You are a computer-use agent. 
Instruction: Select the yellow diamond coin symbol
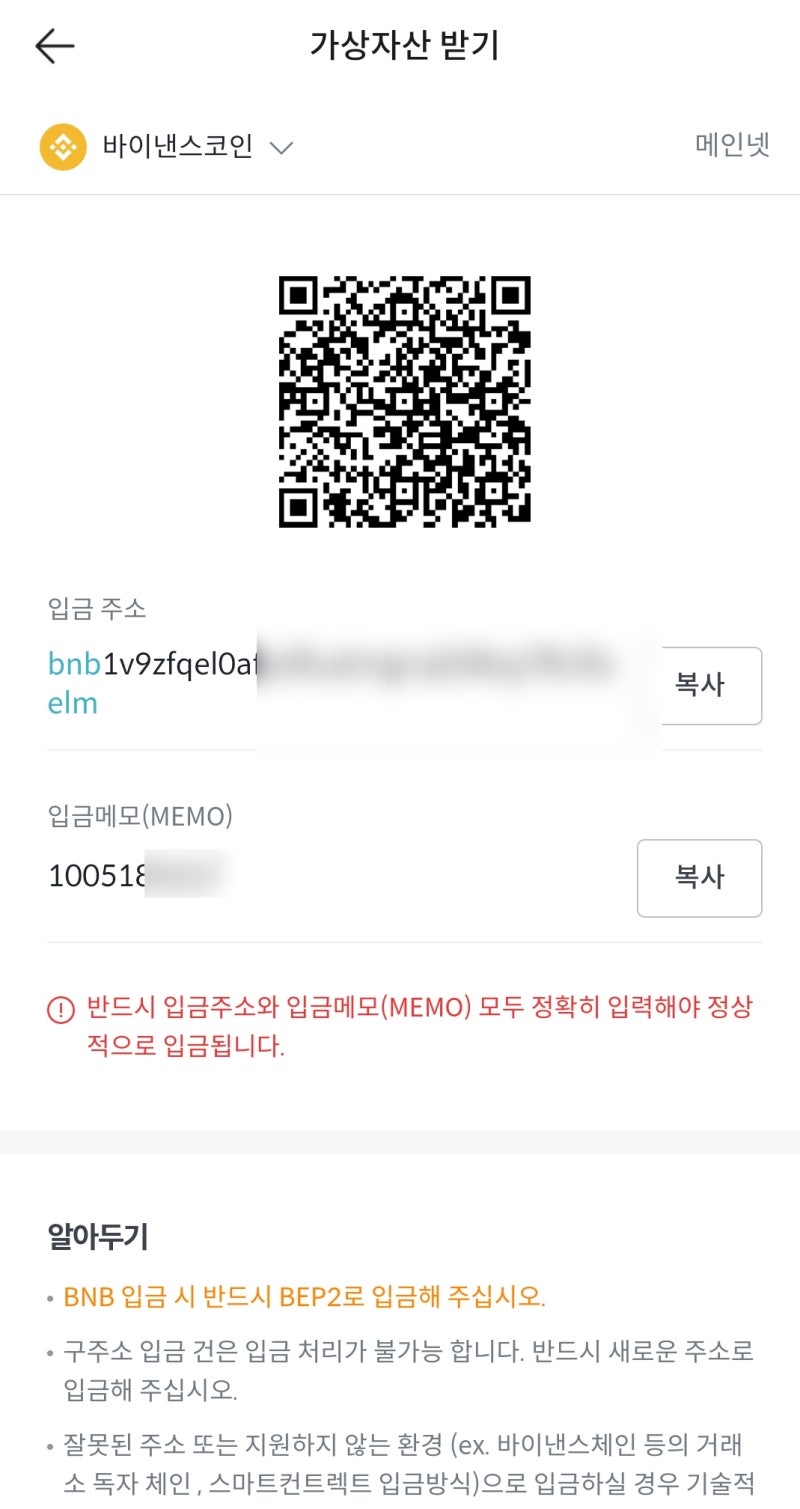(62, 145)
